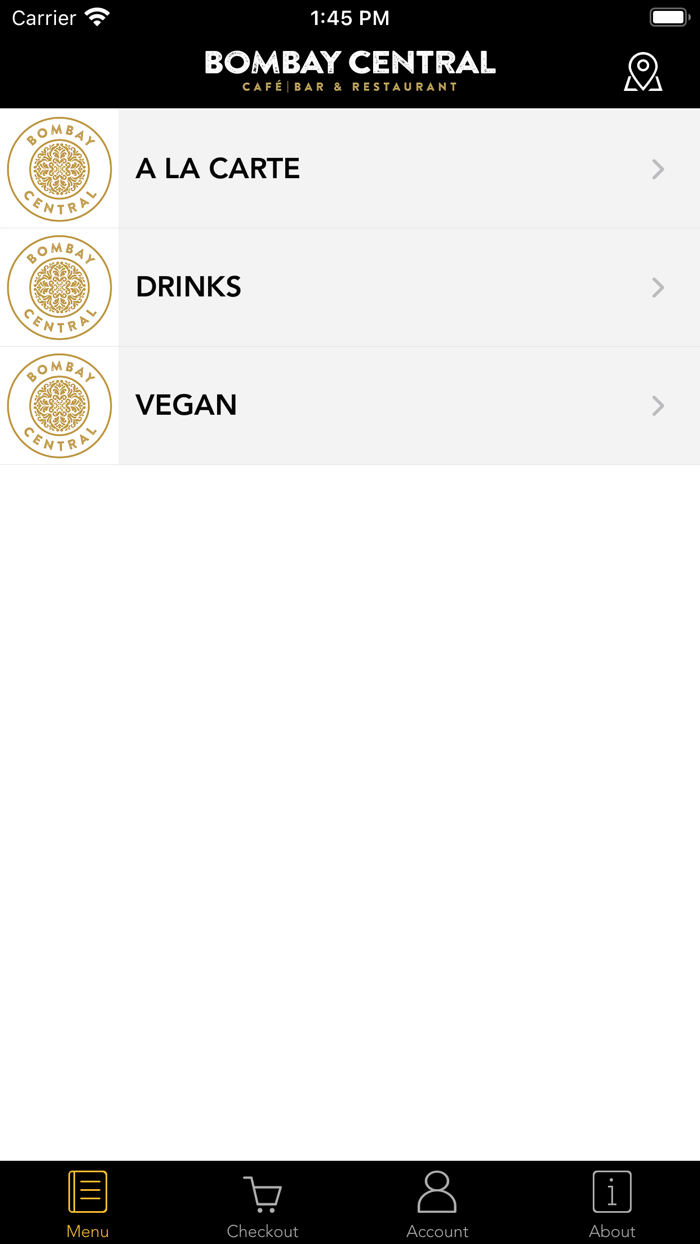Screen dimensions: 700x1244
Task: Open the restaurant location map icon
Action: pos(643,73)
